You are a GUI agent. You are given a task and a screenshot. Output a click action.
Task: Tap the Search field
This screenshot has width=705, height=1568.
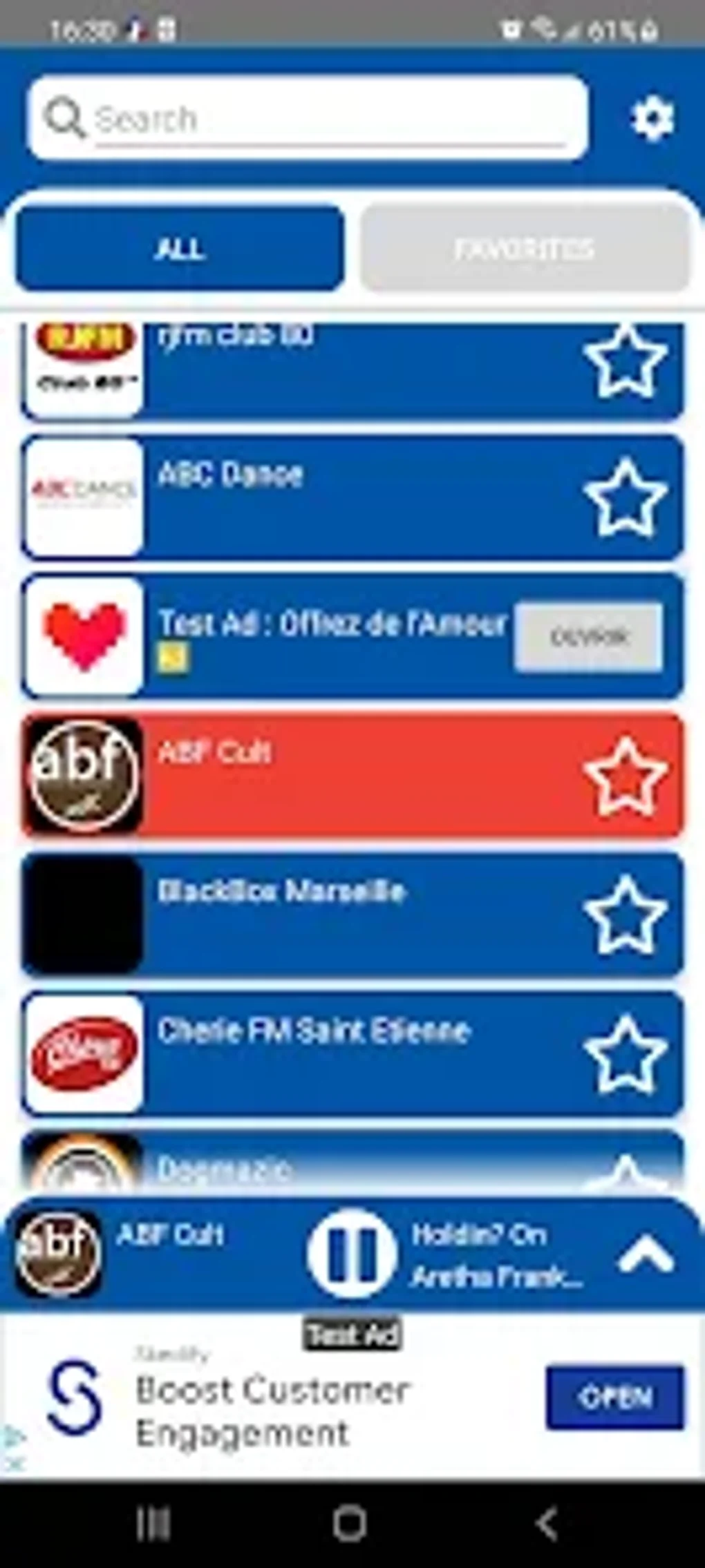(308, 118)
